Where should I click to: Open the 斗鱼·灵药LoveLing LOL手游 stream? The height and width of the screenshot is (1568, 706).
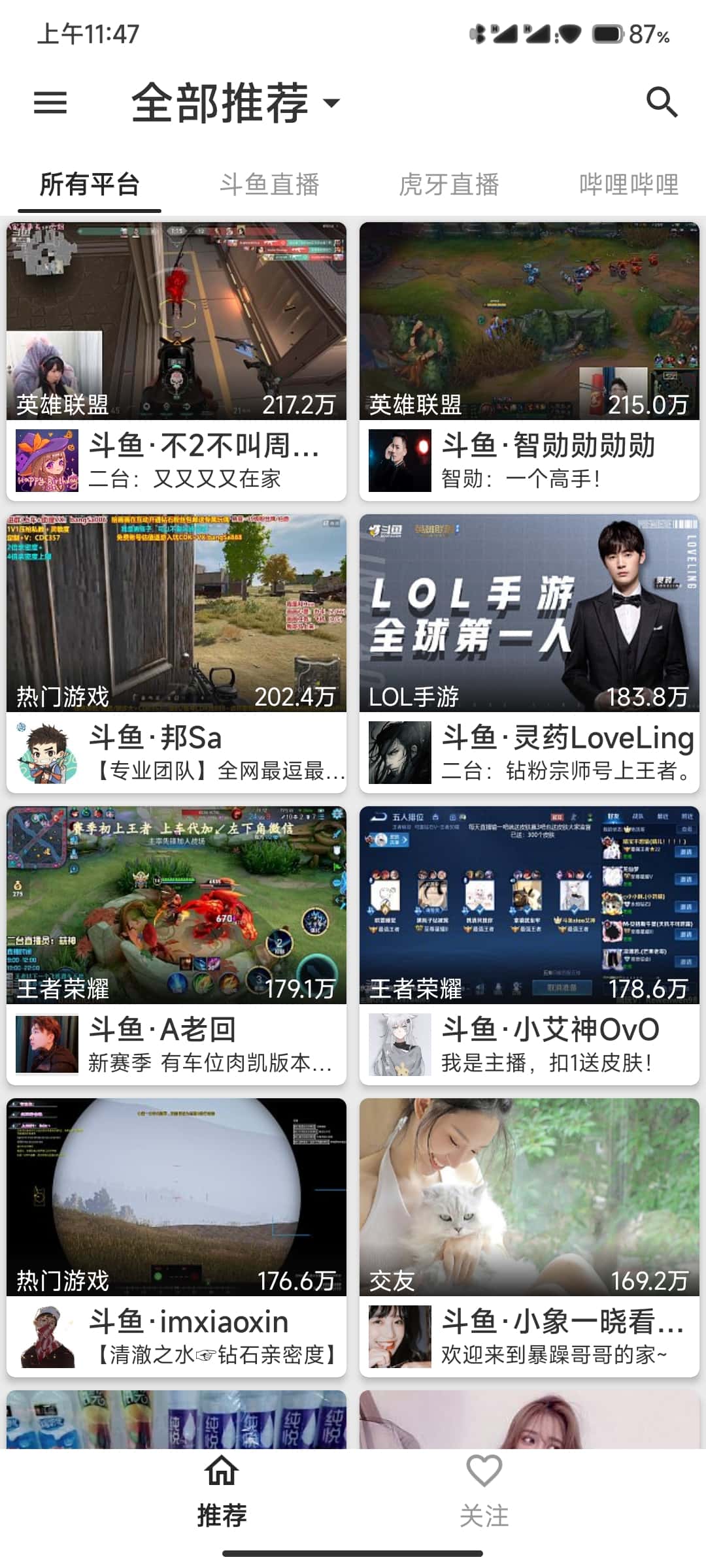click(x=529, y=653)
